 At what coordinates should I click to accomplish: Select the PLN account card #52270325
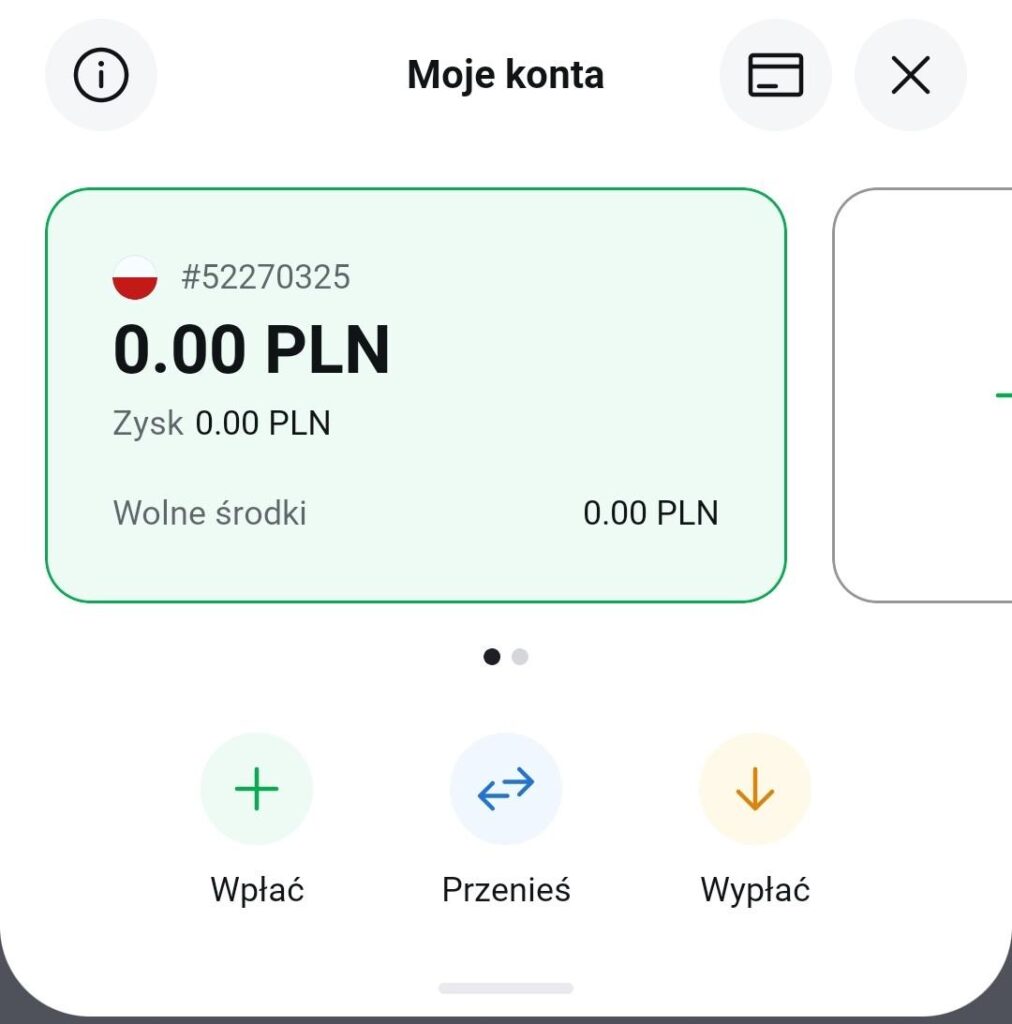(415, 395)
